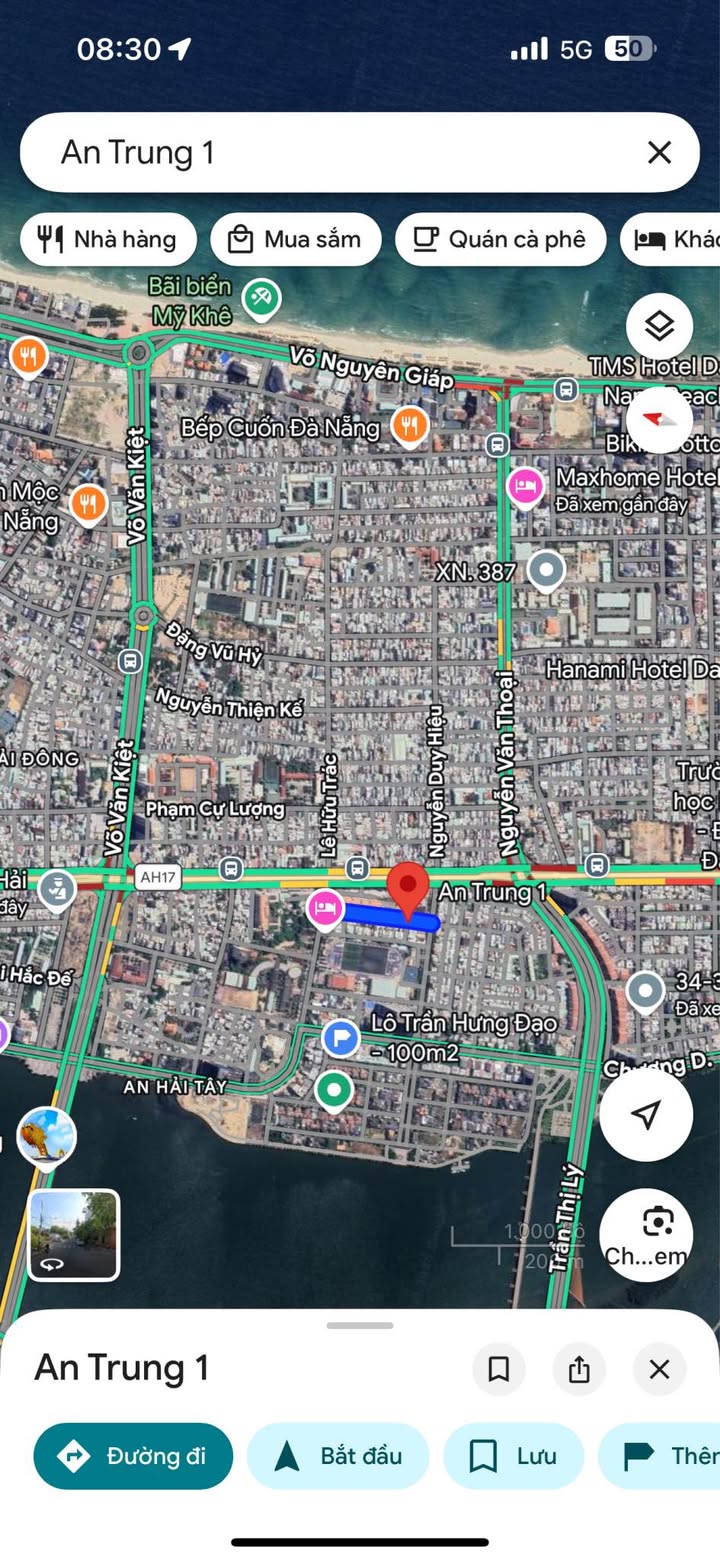Clear the An Trung 1 search query
720x1560 pixels.
point(659,152)
